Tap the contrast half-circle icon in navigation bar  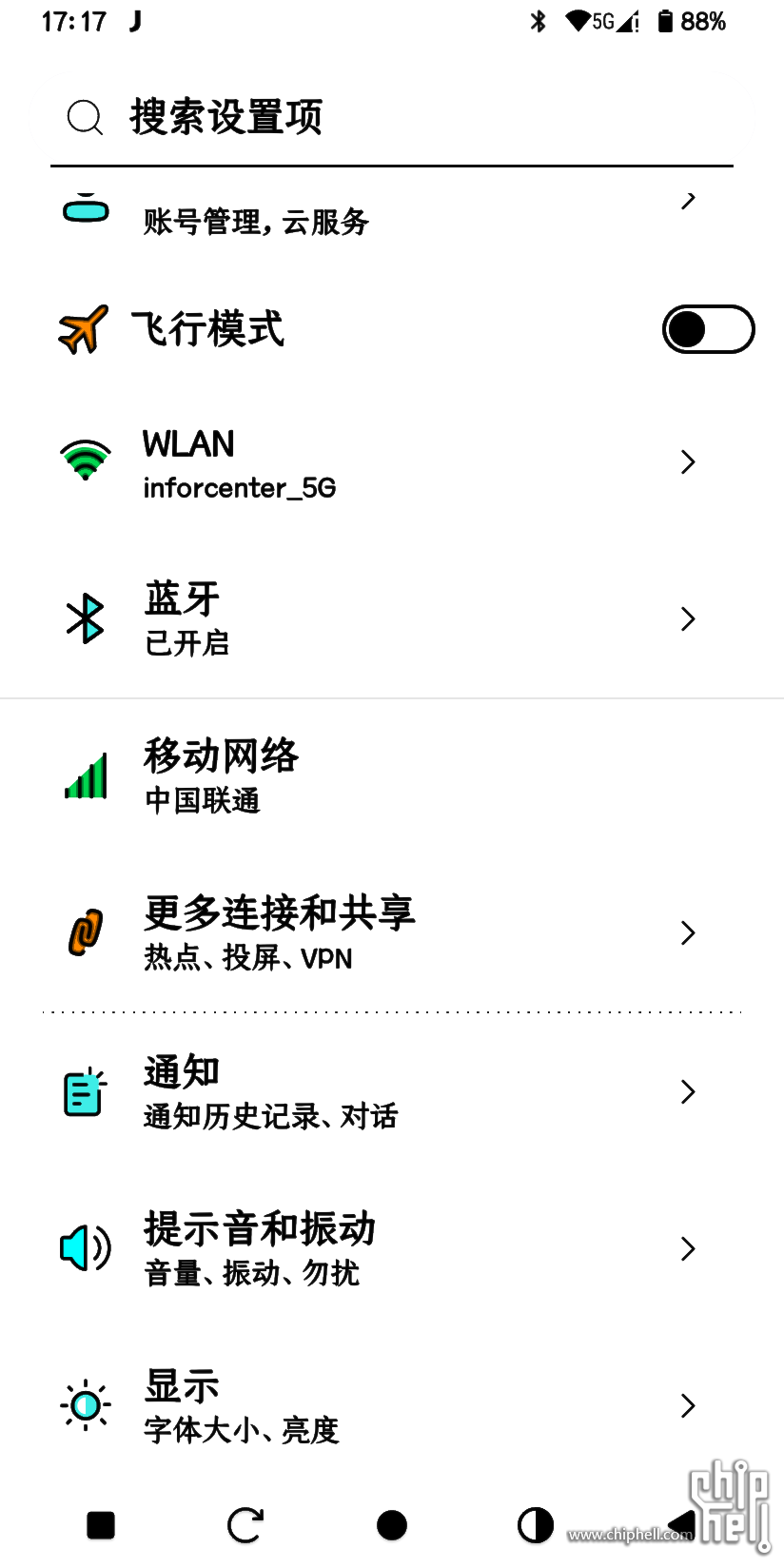[536, 1525]
